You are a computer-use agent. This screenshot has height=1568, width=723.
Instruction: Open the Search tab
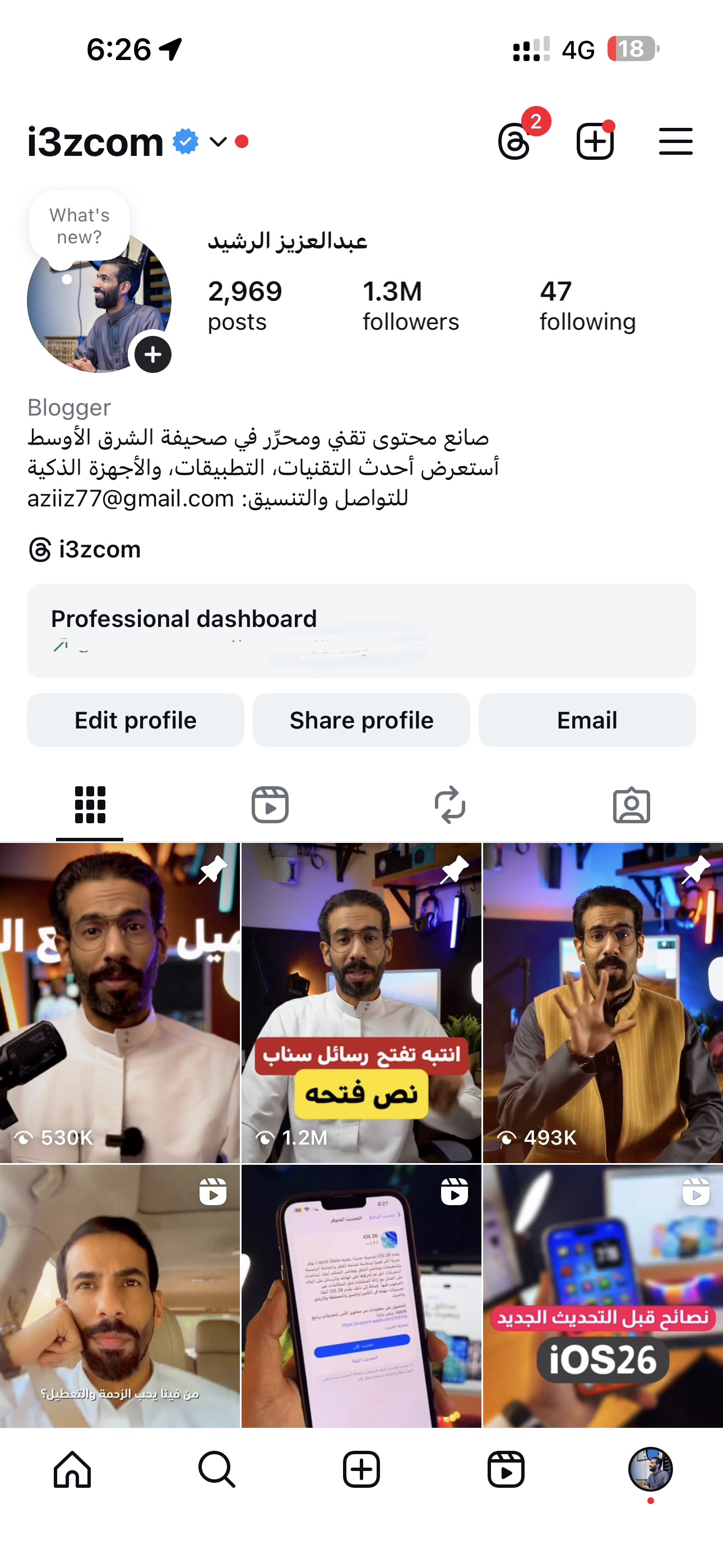click(x=217, y=1468)
